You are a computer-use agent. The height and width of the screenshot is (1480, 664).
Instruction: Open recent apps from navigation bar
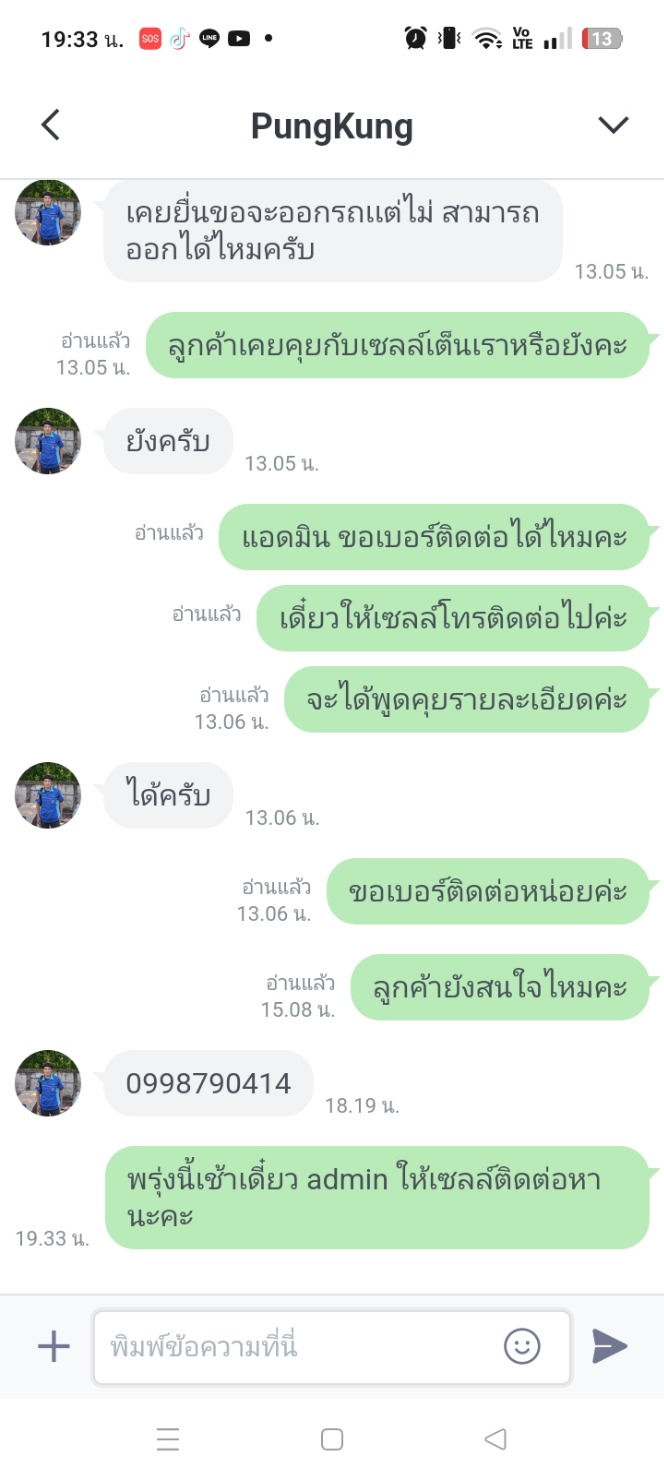coord(168,1439)
